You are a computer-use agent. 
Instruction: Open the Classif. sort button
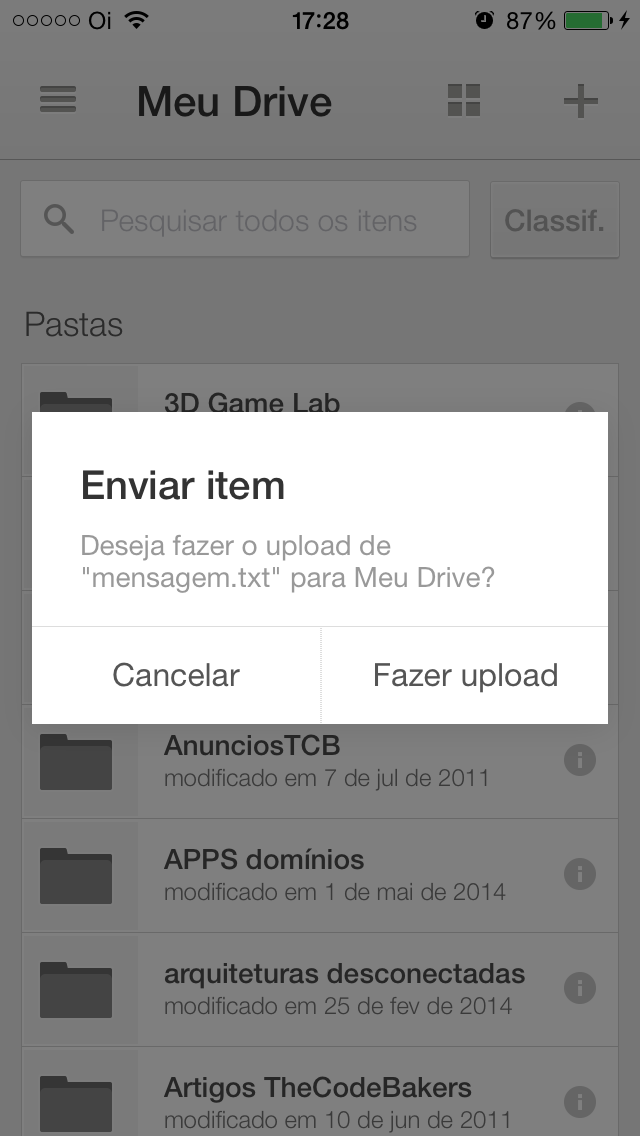[x=554, y=220]
